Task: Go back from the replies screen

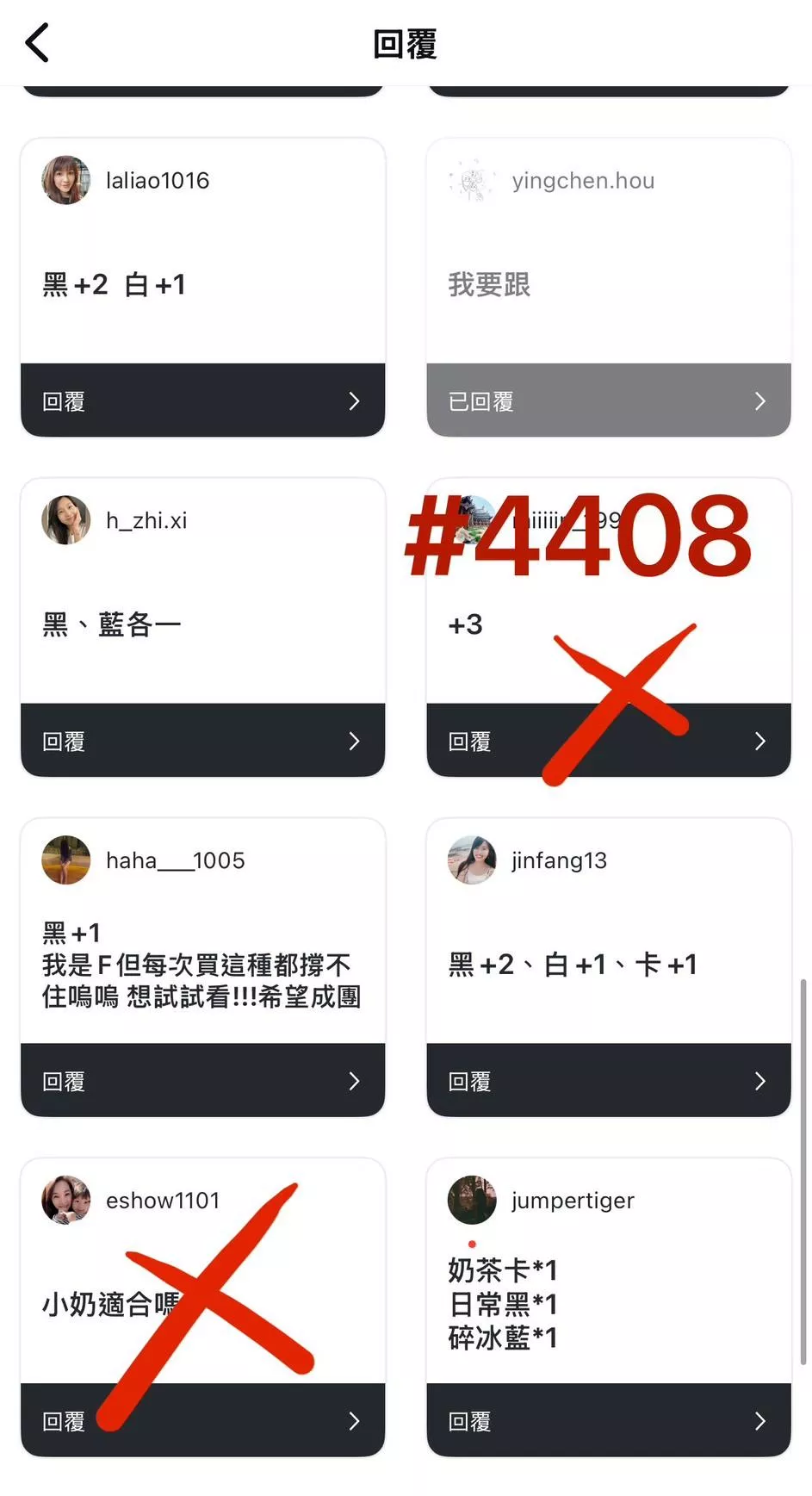Action: [x=38, y=43]
